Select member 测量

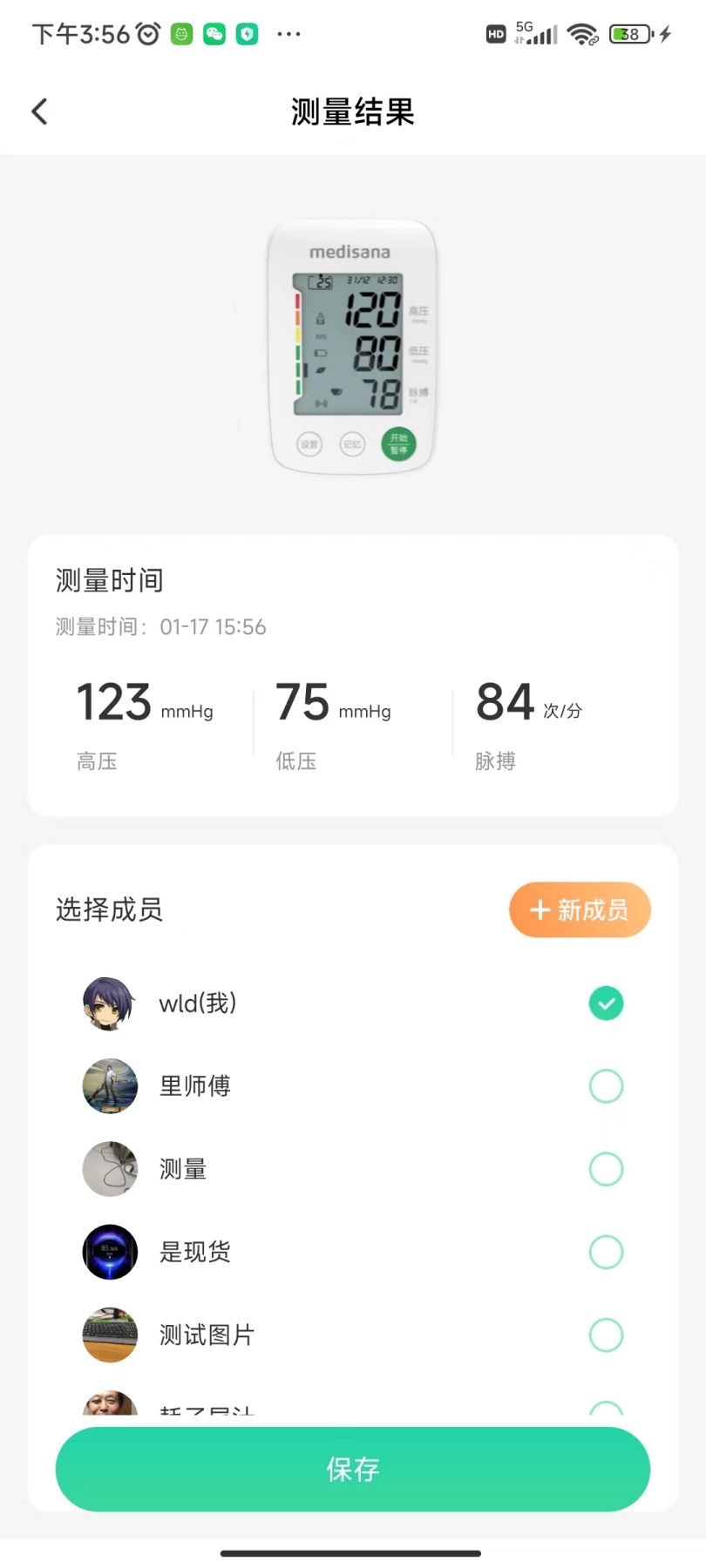(607, 1169)
